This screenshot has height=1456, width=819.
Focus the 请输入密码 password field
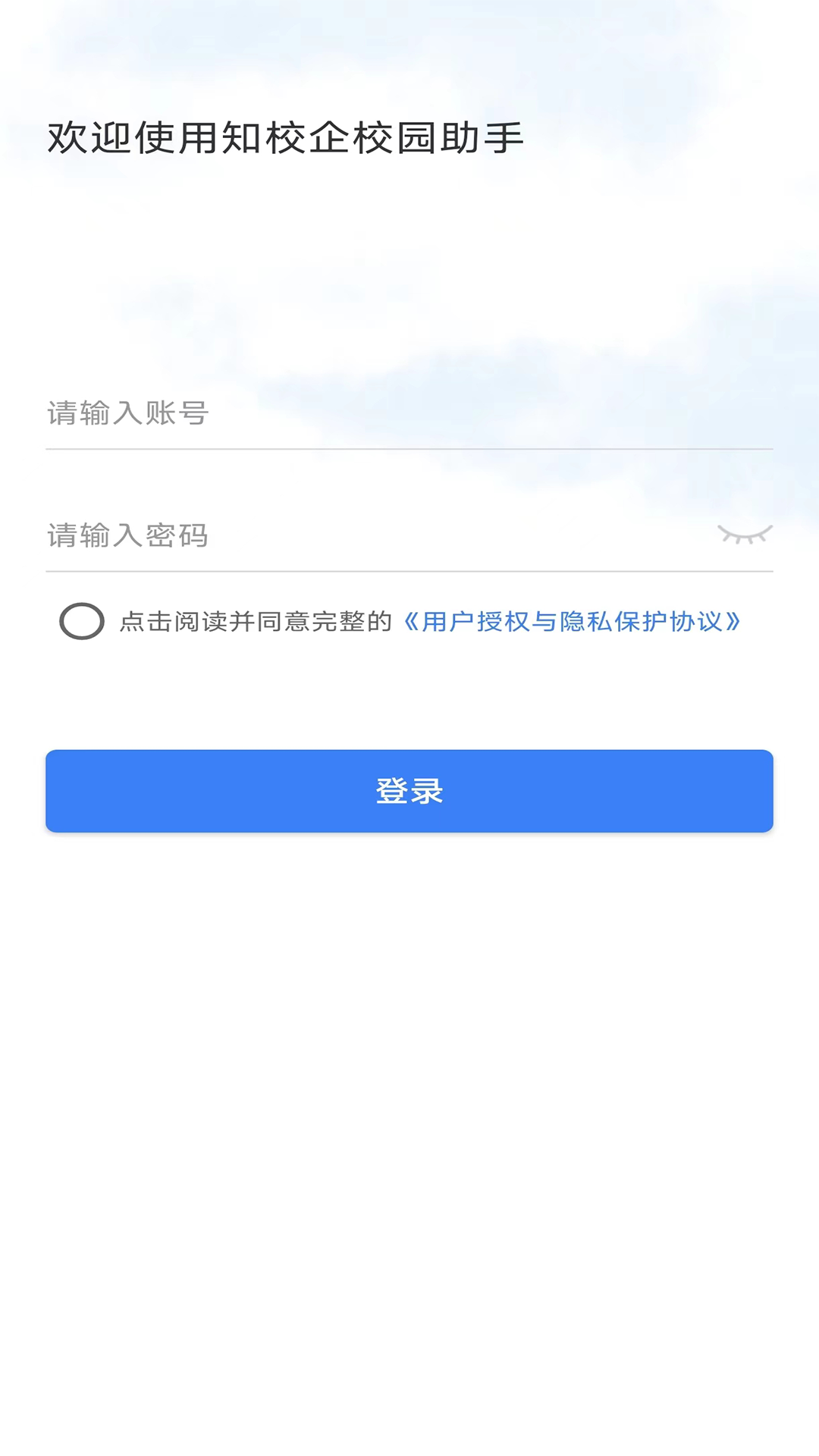(x=303, y=535)
